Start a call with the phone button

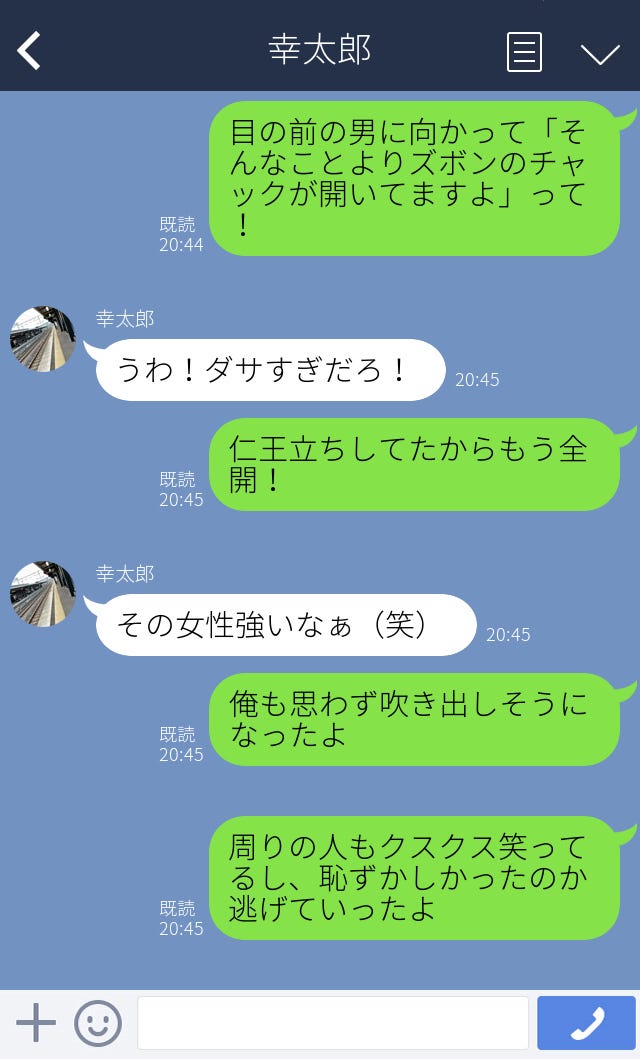click(586, 1023)
